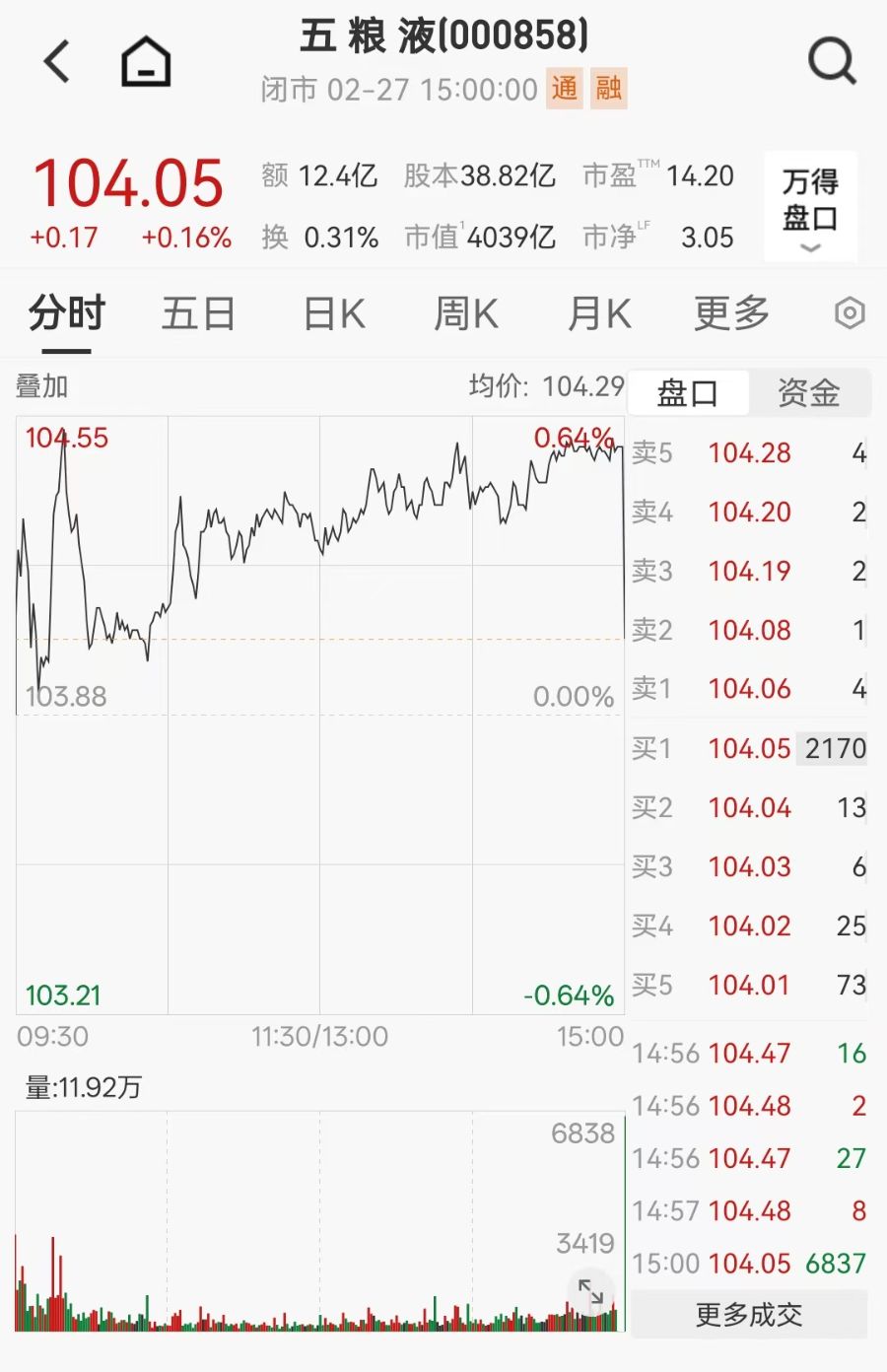This screenshot has height=1372, width=887.
Task: Select the 资金 tab
Action: 809,393
